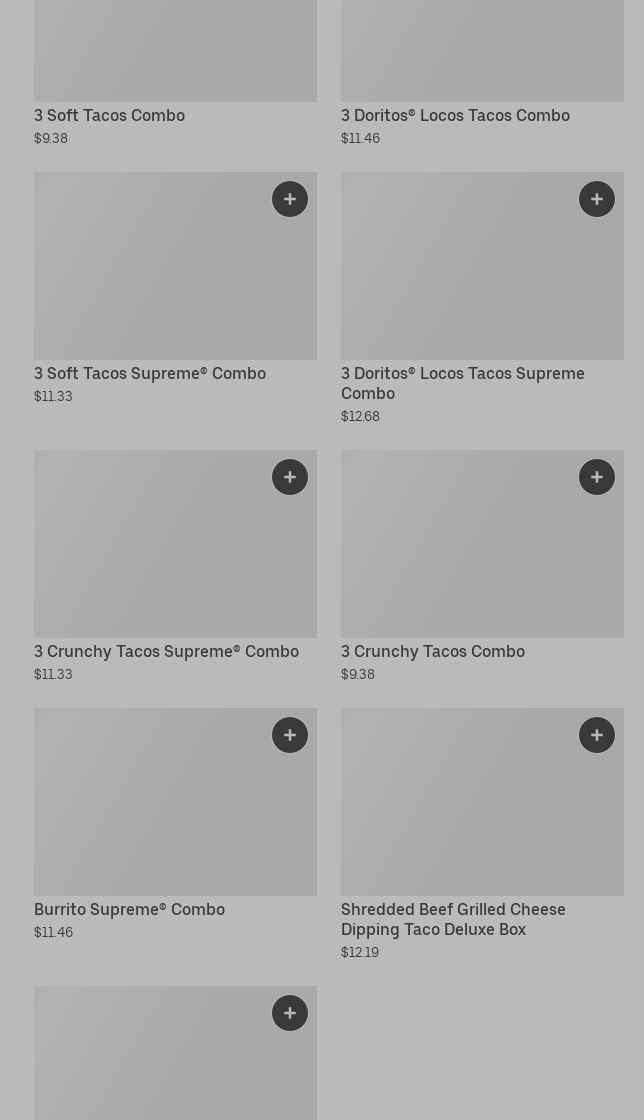
Task: Add Burrito Supreme Combo with plus icon
Action: (290, 735)
